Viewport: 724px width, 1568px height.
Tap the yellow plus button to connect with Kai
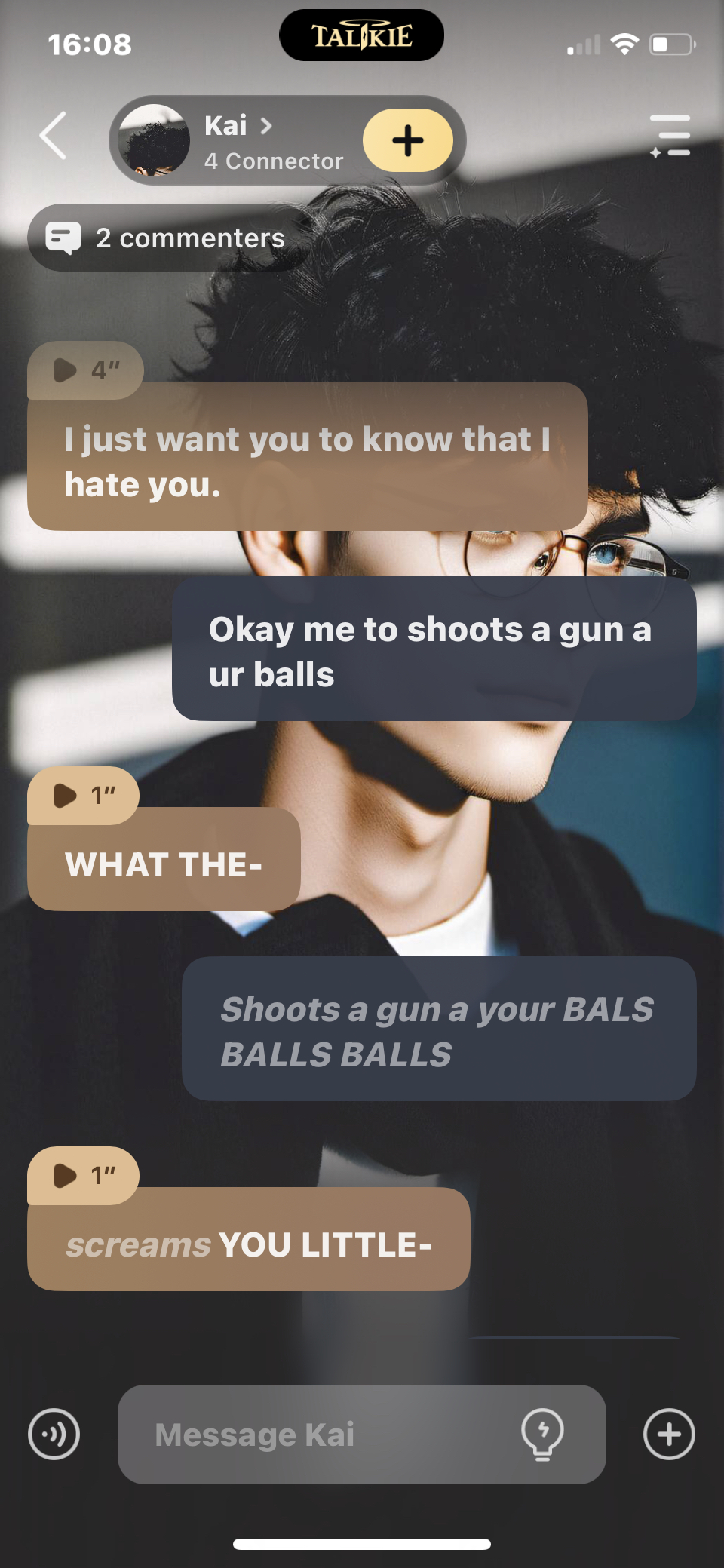[x=407, y=140]
